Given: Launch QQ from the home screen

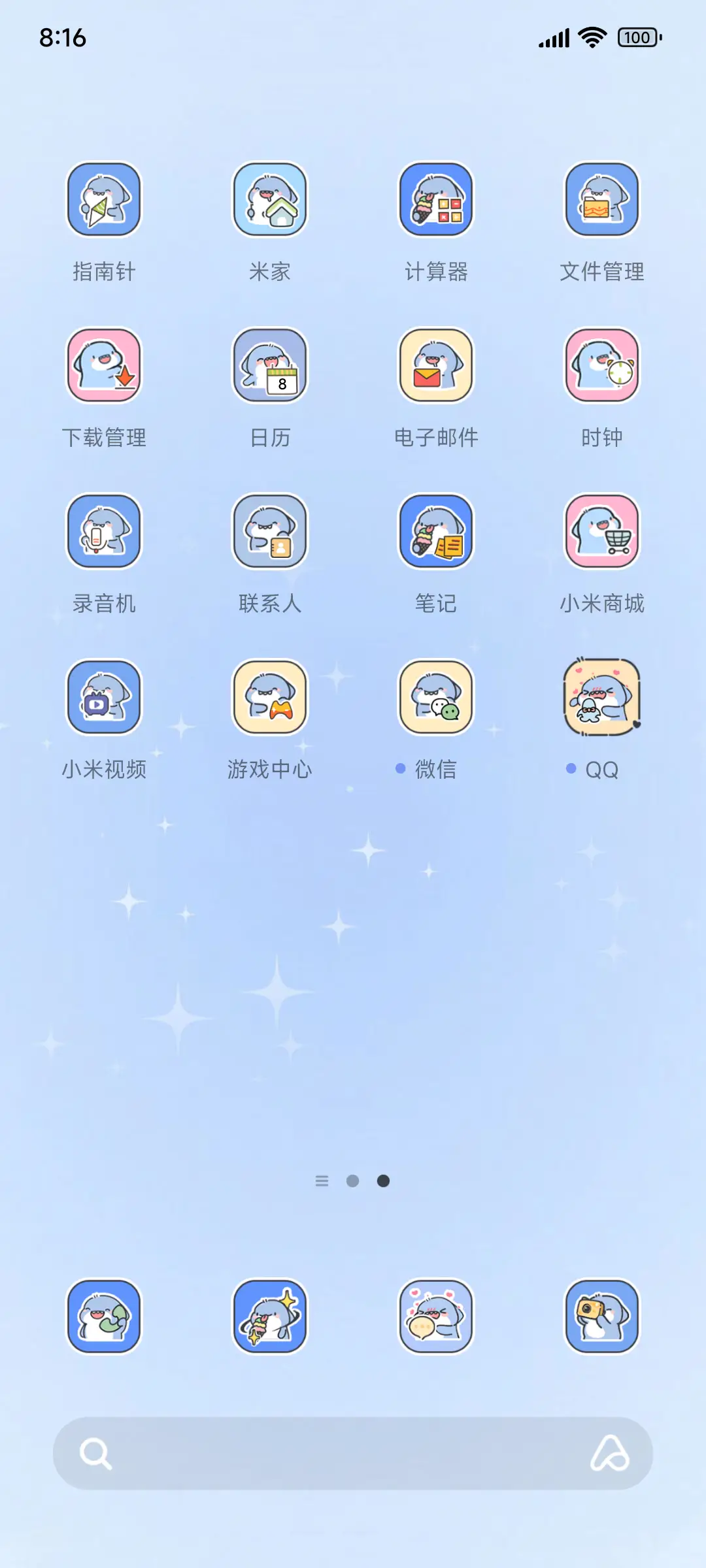Looking at the screenshot, I should (601, 697).
